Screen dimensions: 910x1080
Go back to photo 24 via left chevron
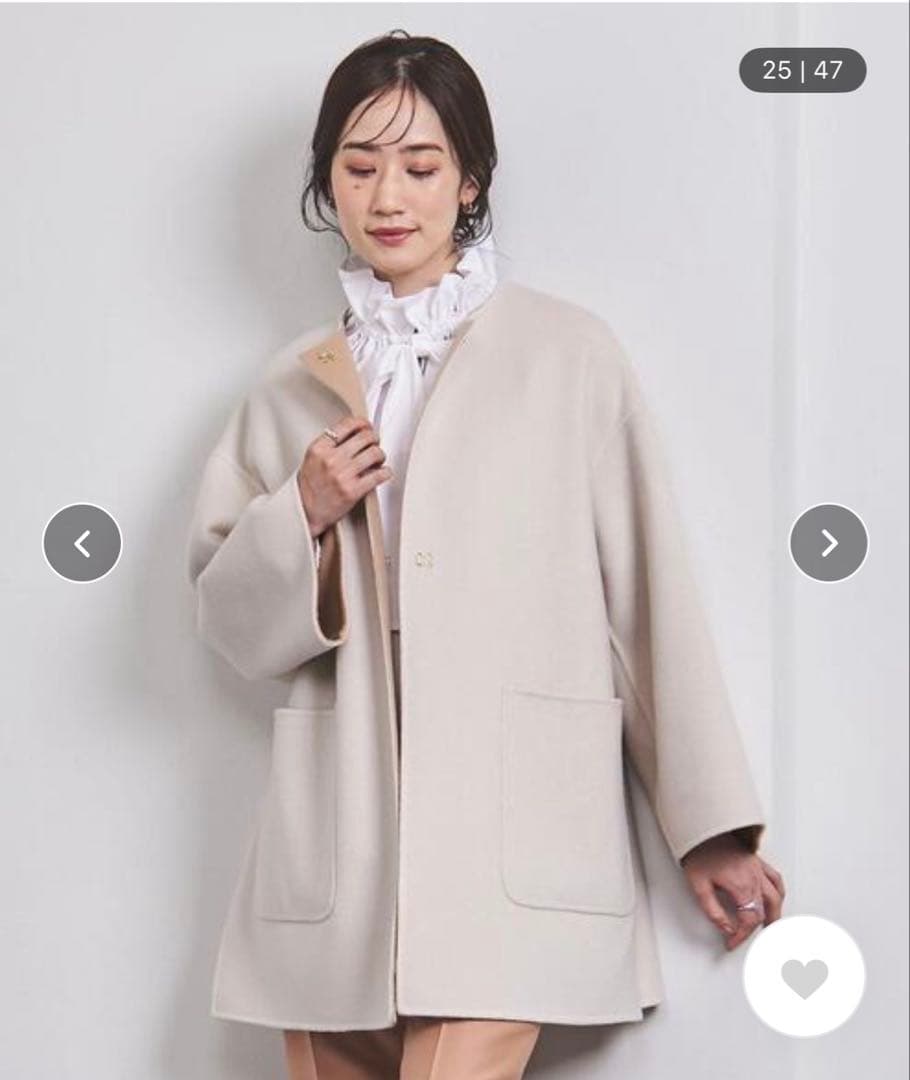(82, 543)
